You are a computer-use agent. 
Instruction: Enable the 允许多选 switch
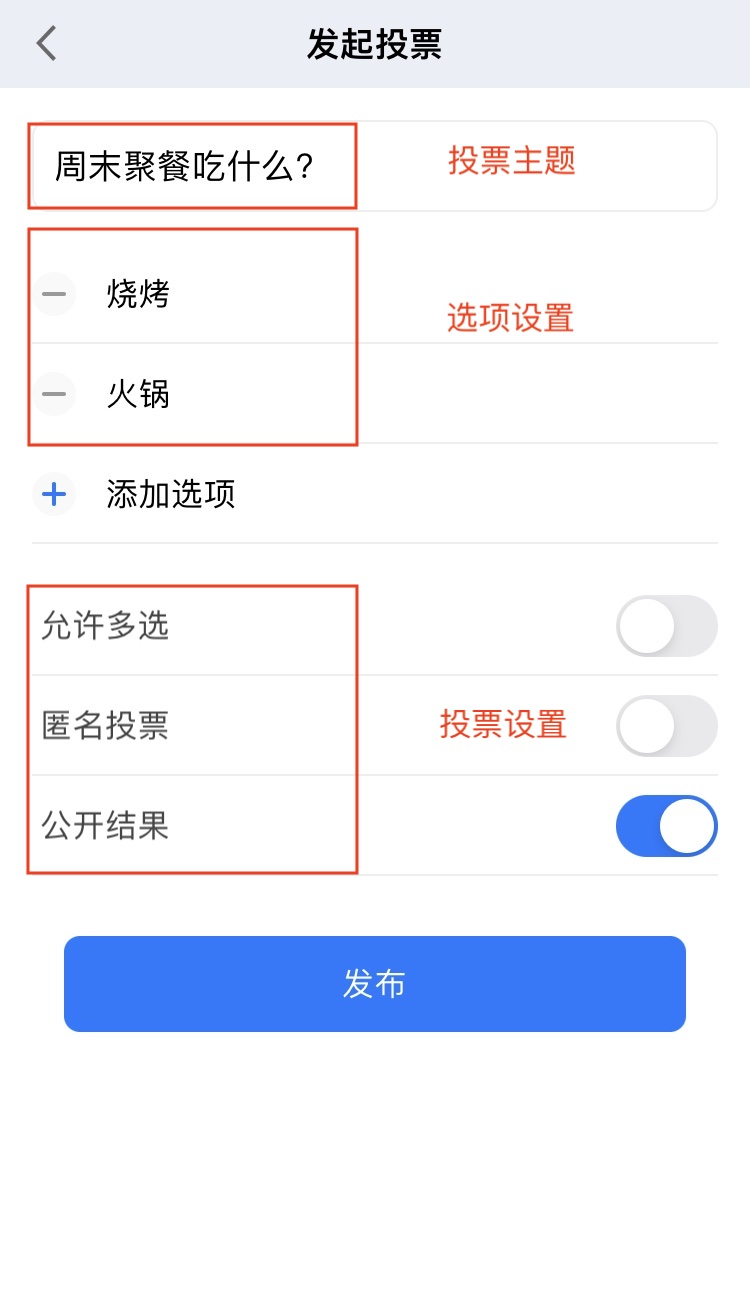click(666, 626)
